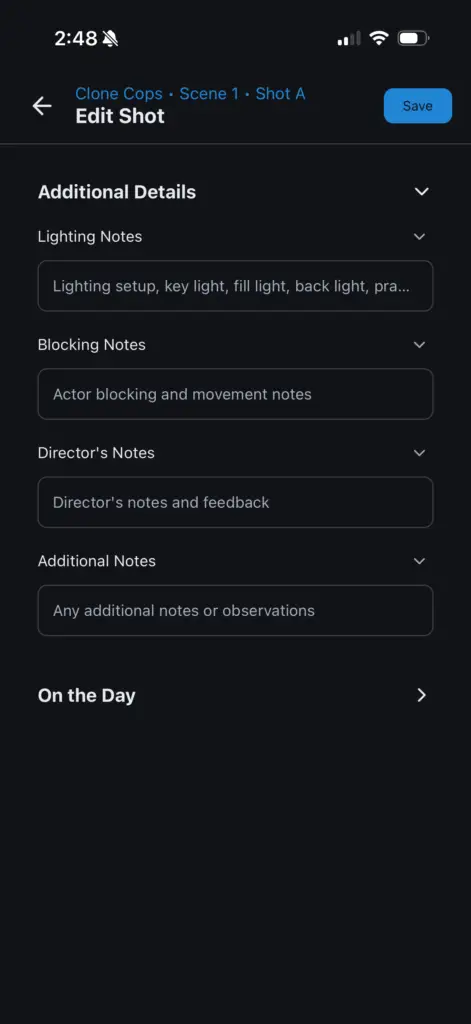Focus the Blocking Notes text field
This screenshot has height=1024, width=471.
pyautogui.click(x=235, y=394)
